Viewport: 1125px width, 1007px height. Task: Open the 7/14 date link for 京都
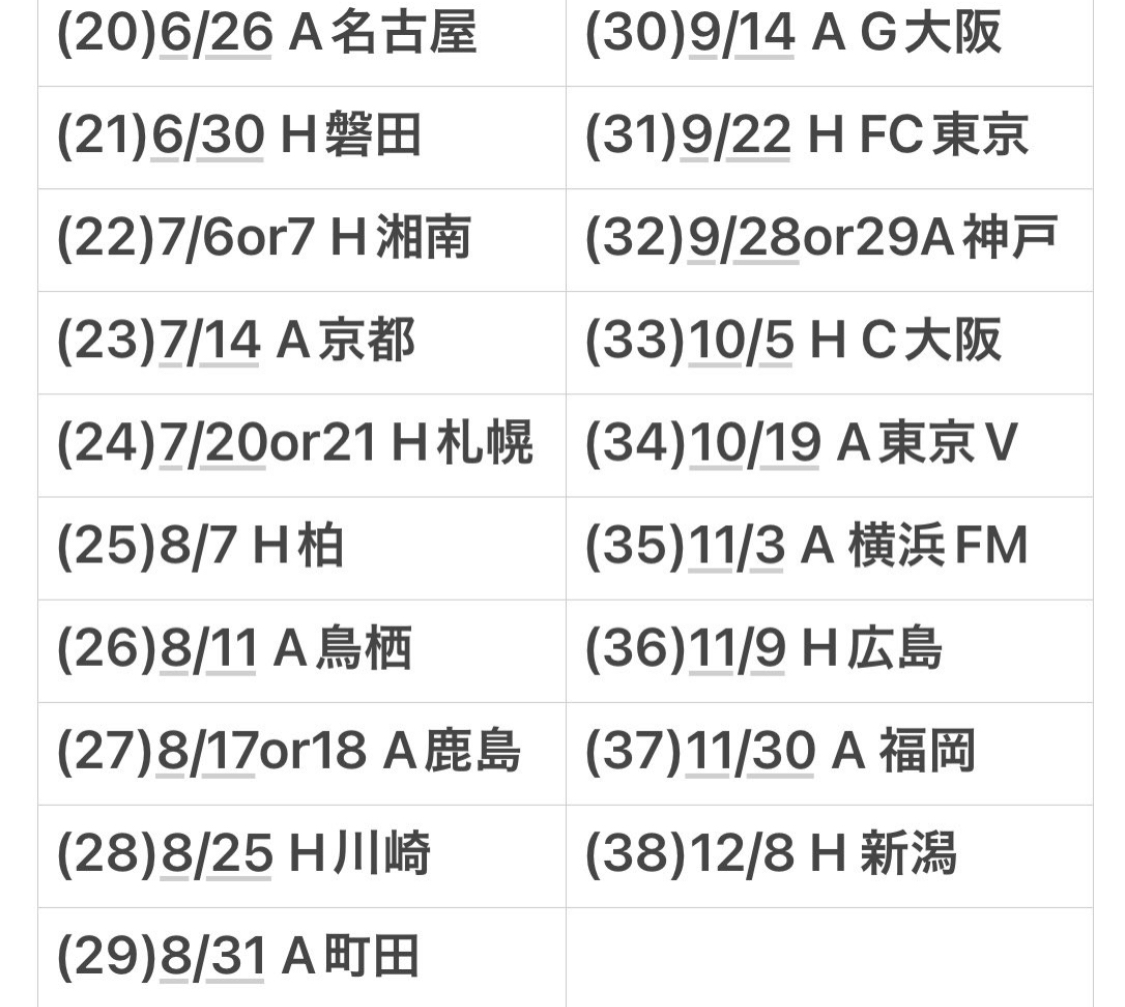tap(210, 343)
